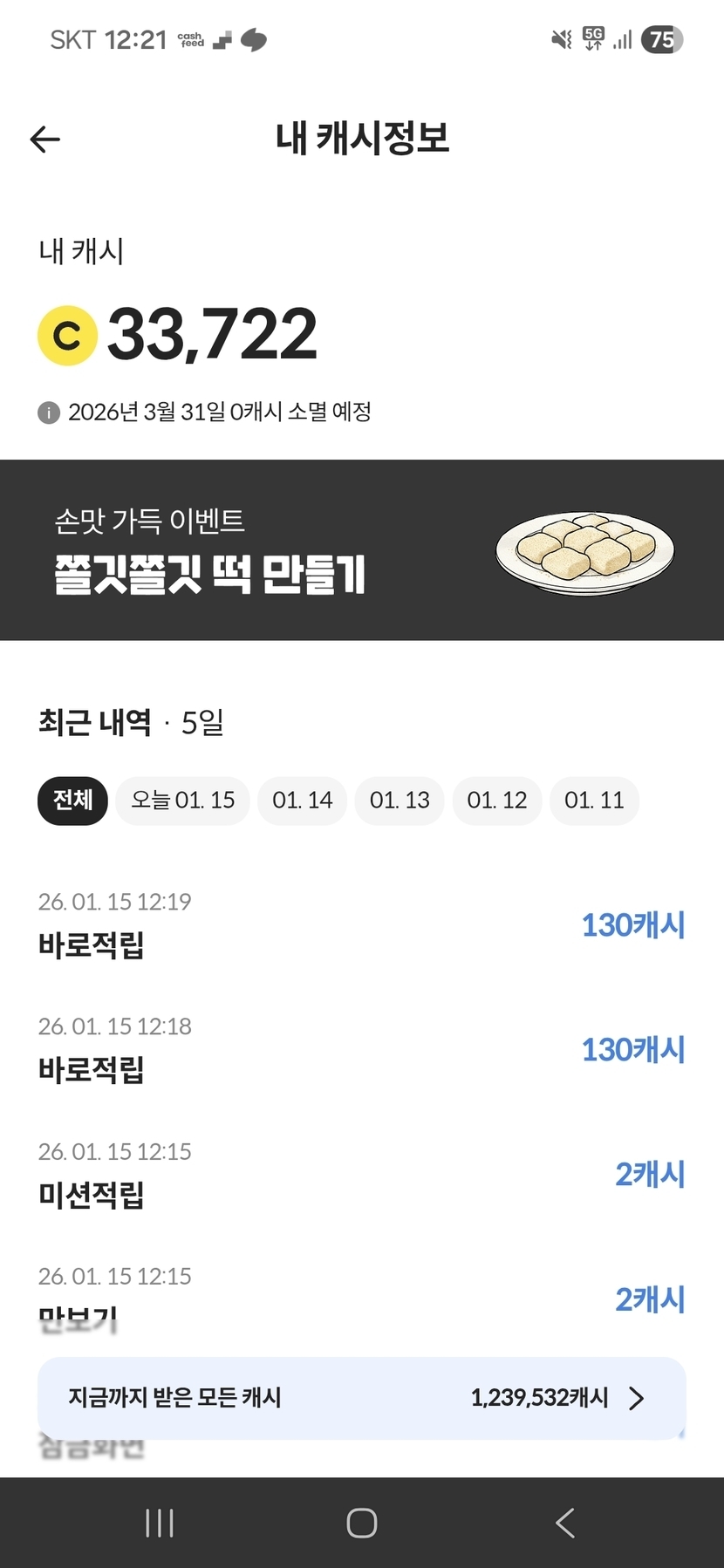Select the 전체 filter chip
Viewport: 724px width, 1568px height.
click(x=72, y=801)
